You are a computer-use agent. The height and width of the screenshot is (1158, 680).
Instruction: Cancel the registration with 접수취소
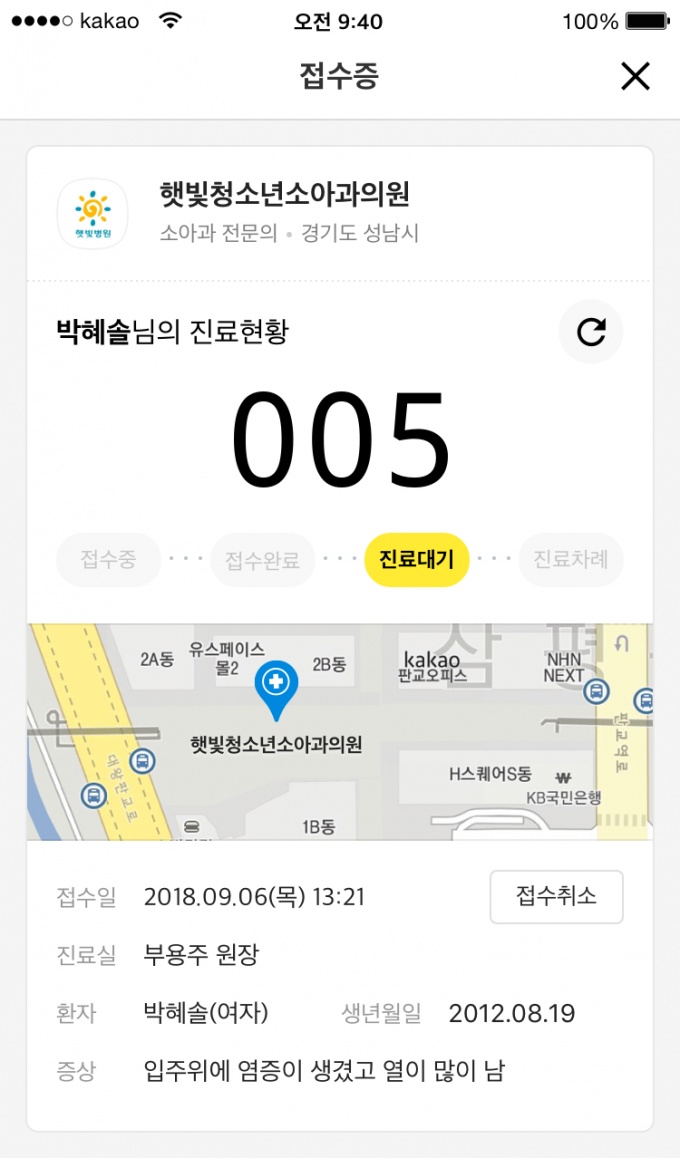556,896
